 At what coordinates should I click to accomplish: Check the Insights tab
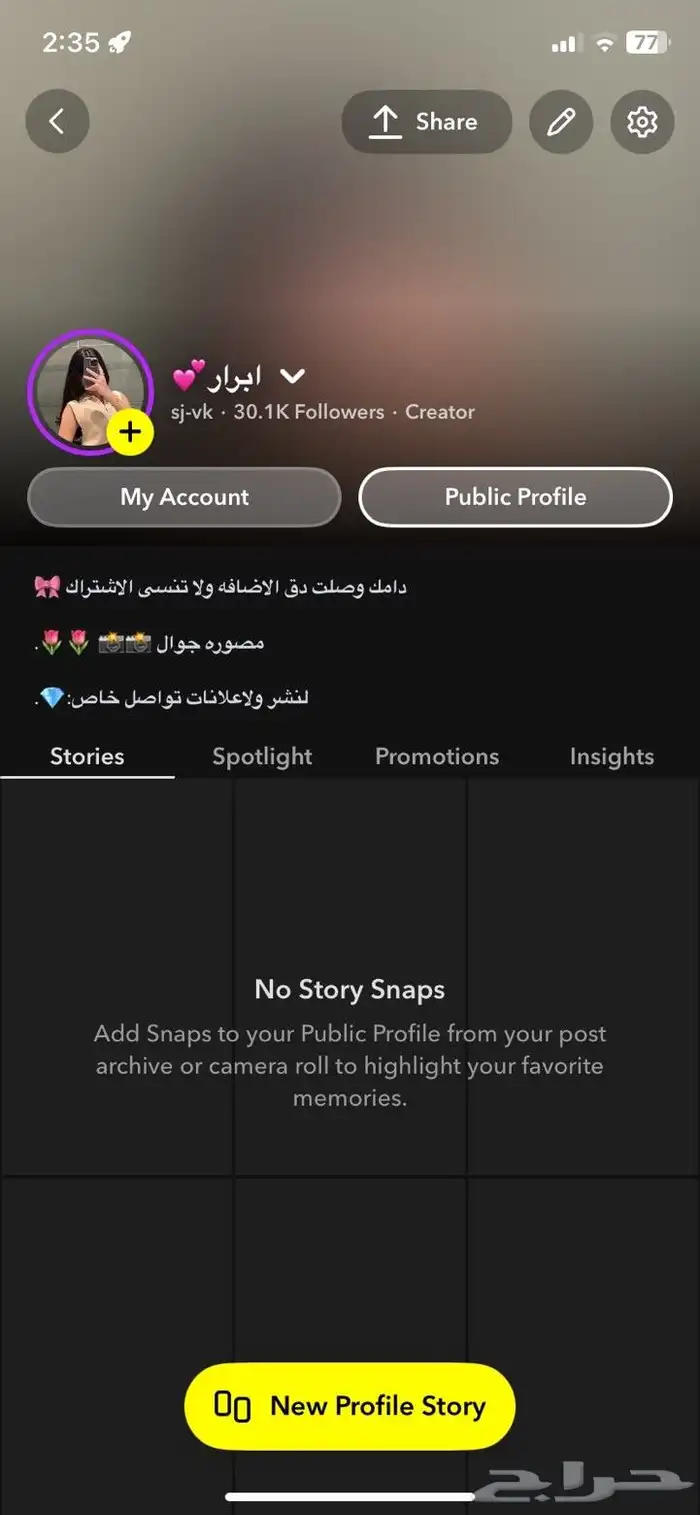pos(611,757)
